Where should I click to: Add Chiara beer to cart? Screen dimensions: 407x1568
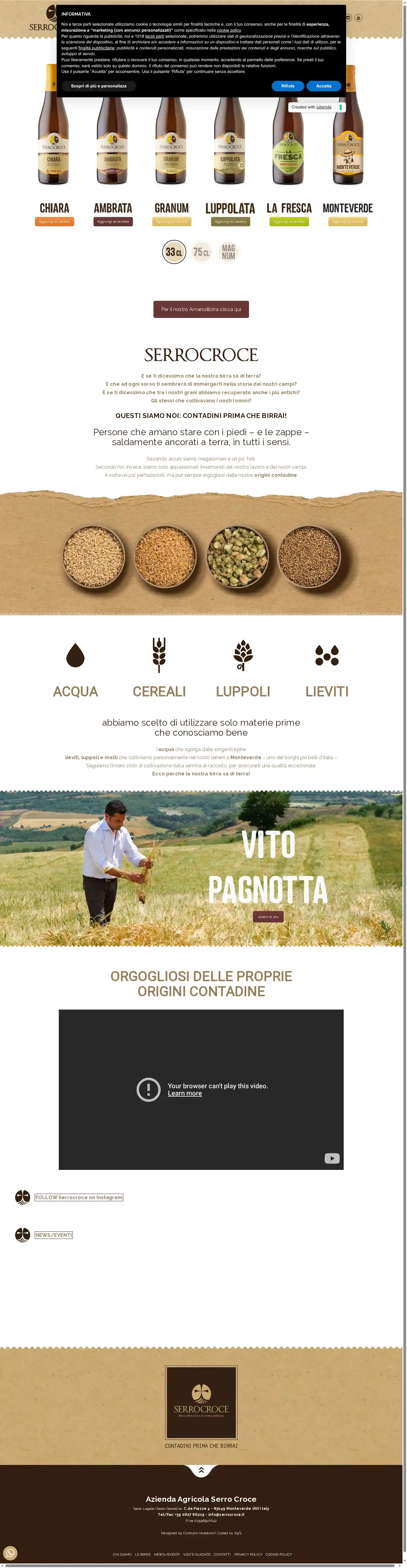coord(54,222)
